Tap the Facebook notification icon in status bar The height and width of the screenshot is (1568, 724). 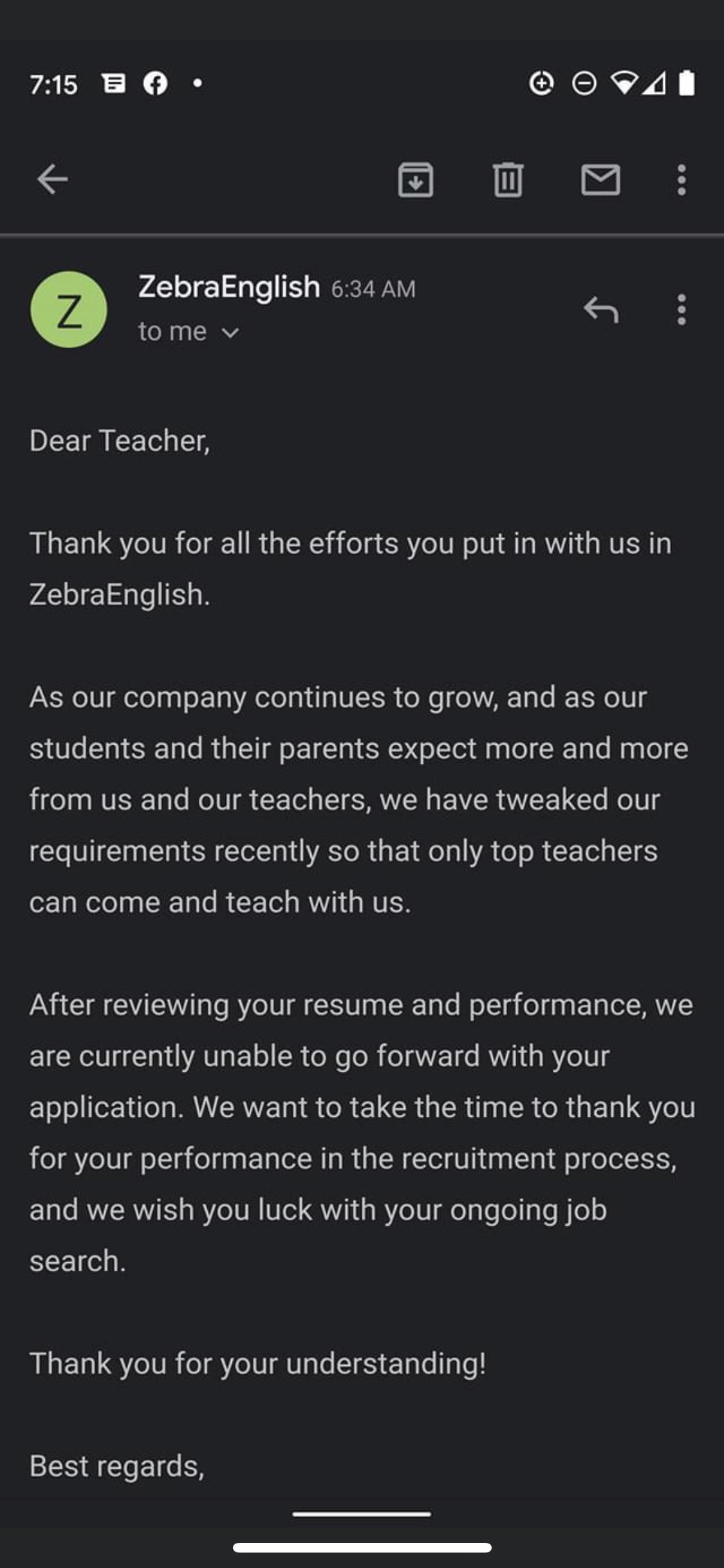coord(156,84)
